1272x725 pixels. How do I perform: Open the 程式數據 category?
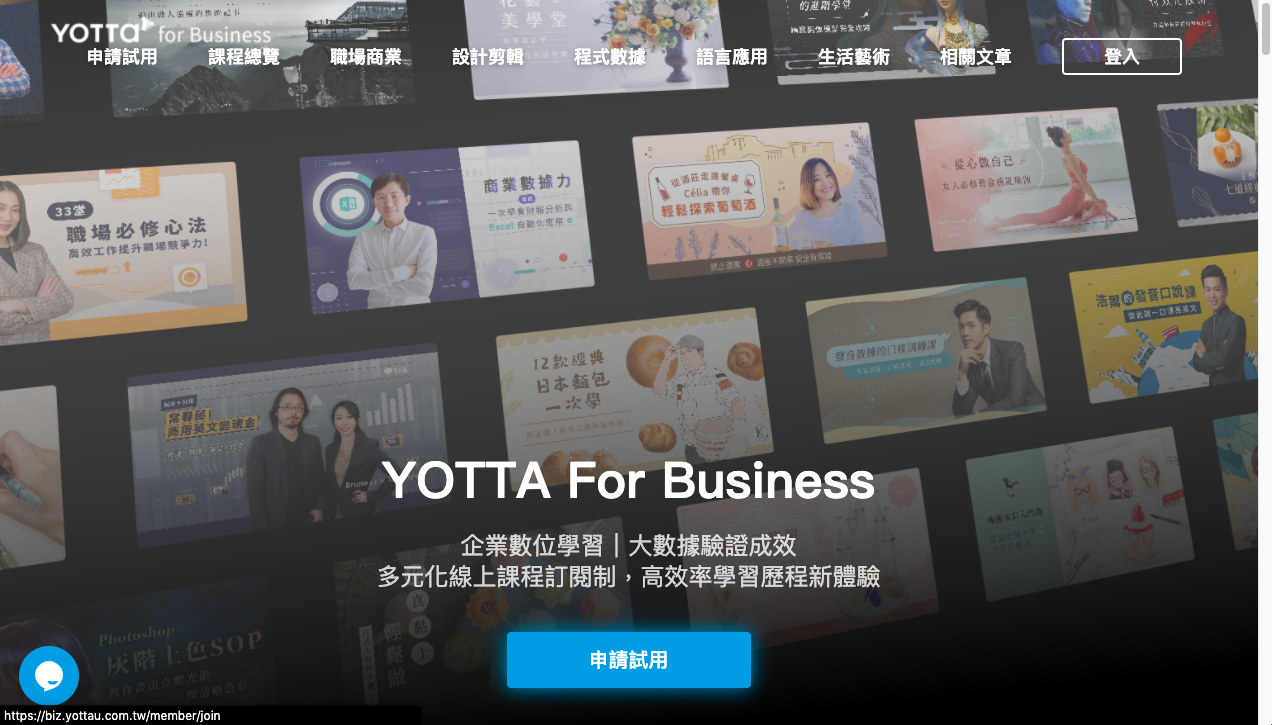click(x=610, y=57)
